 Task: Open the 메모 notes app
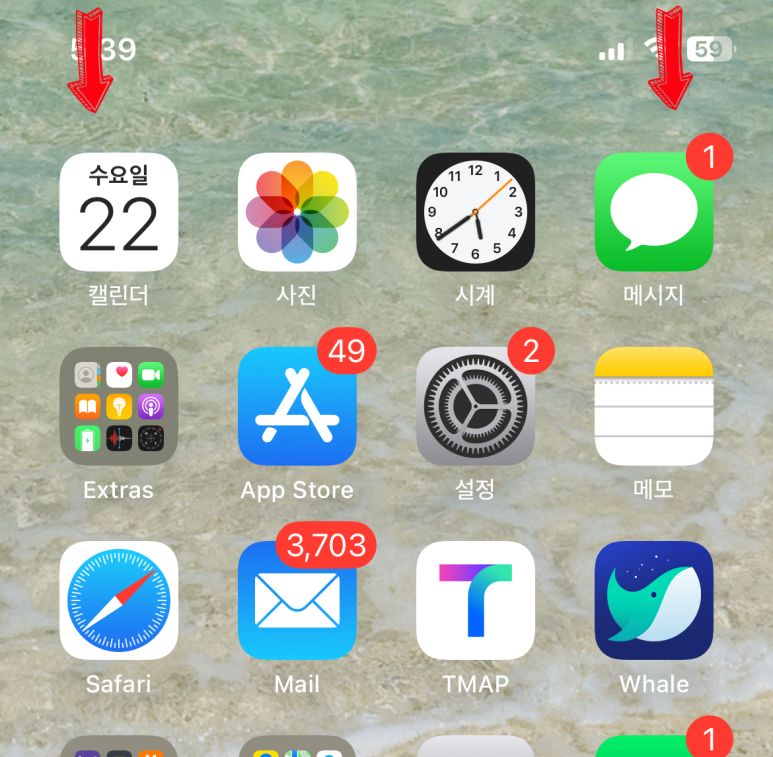[653, 406]
